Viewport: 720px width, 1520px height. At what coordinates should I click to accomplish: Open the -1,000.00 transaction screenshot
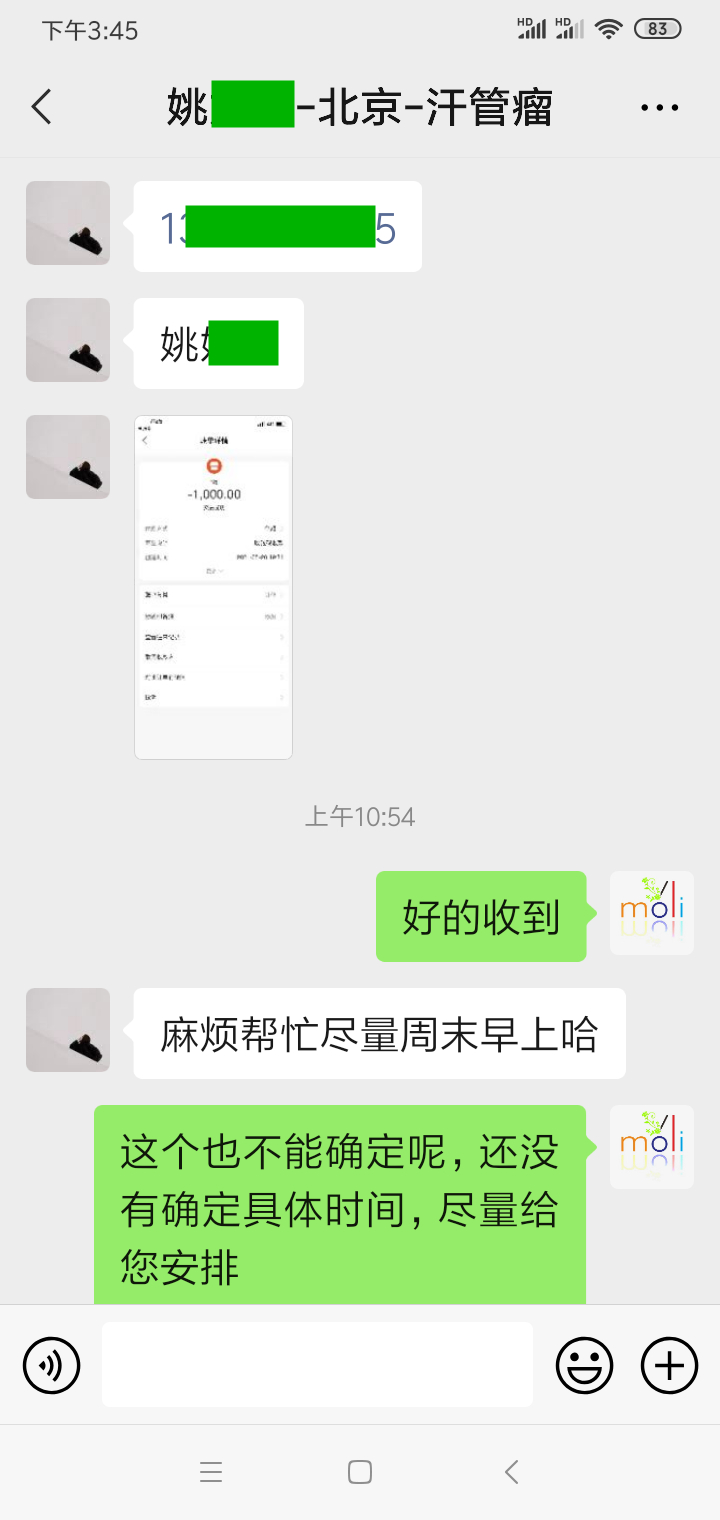[x=213, y=585]
